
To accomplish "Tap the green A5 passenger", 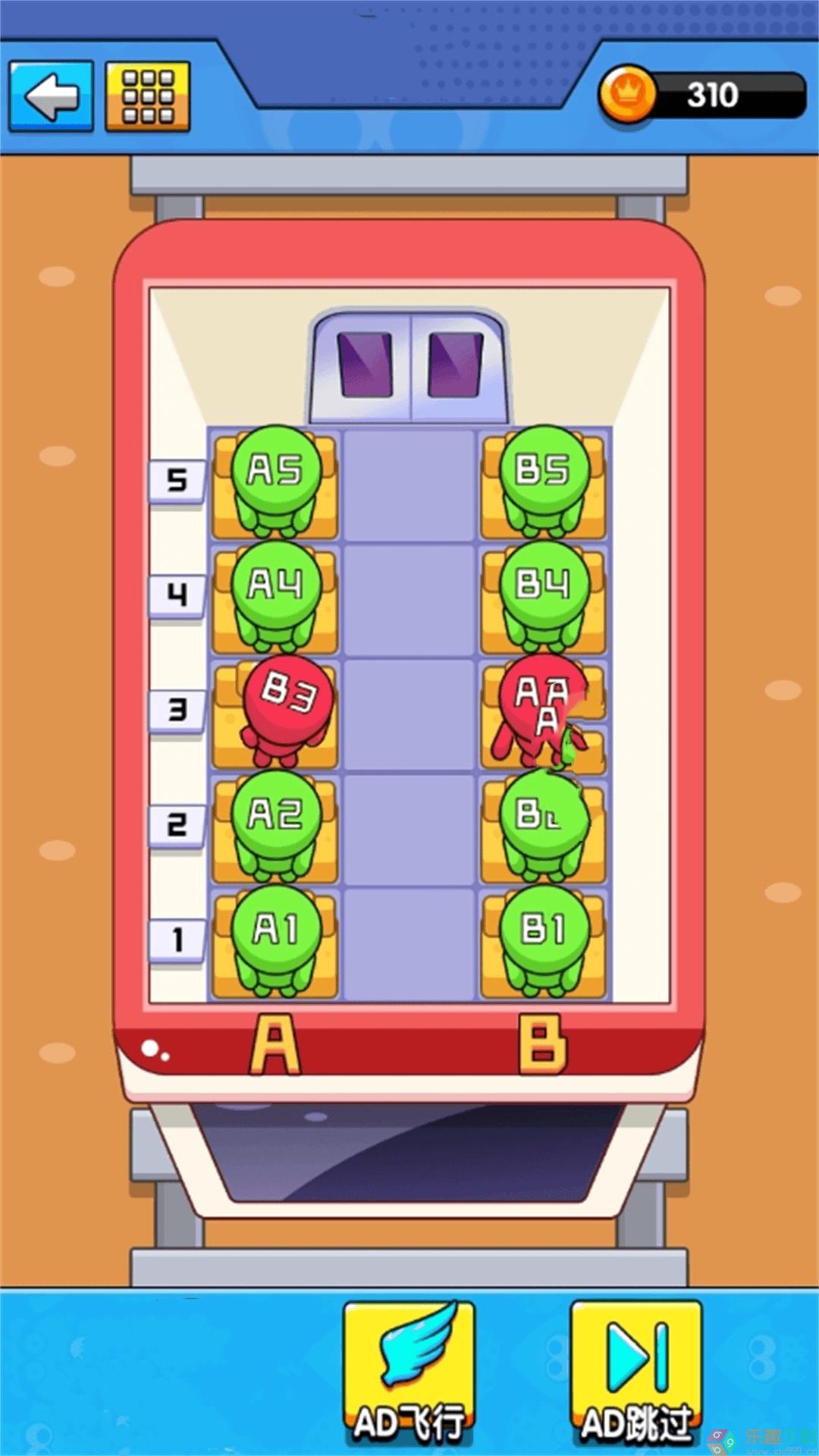I will tap(276, 474).
